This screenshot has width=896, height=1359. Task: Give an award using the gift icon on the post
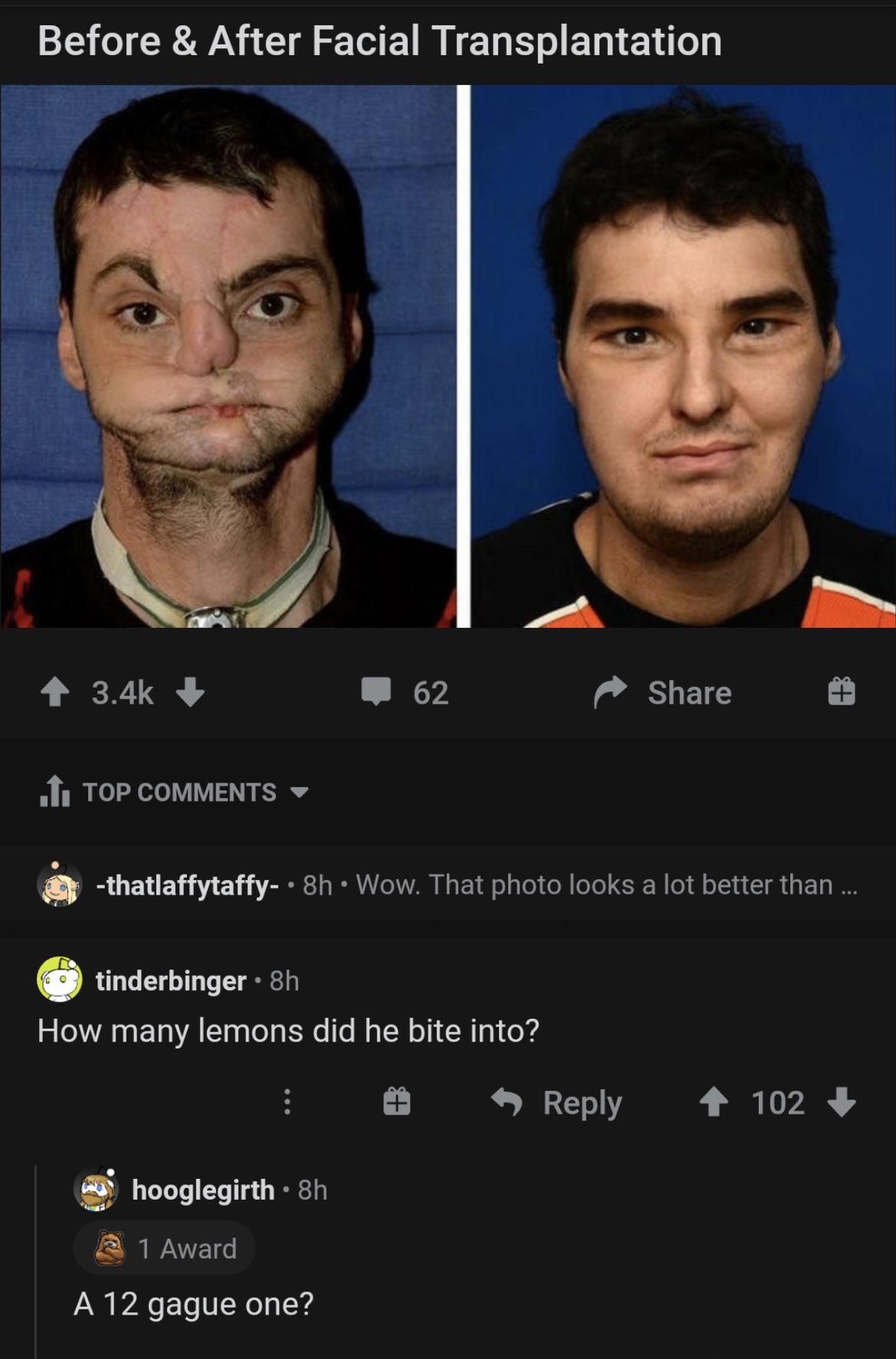point(841,692)
